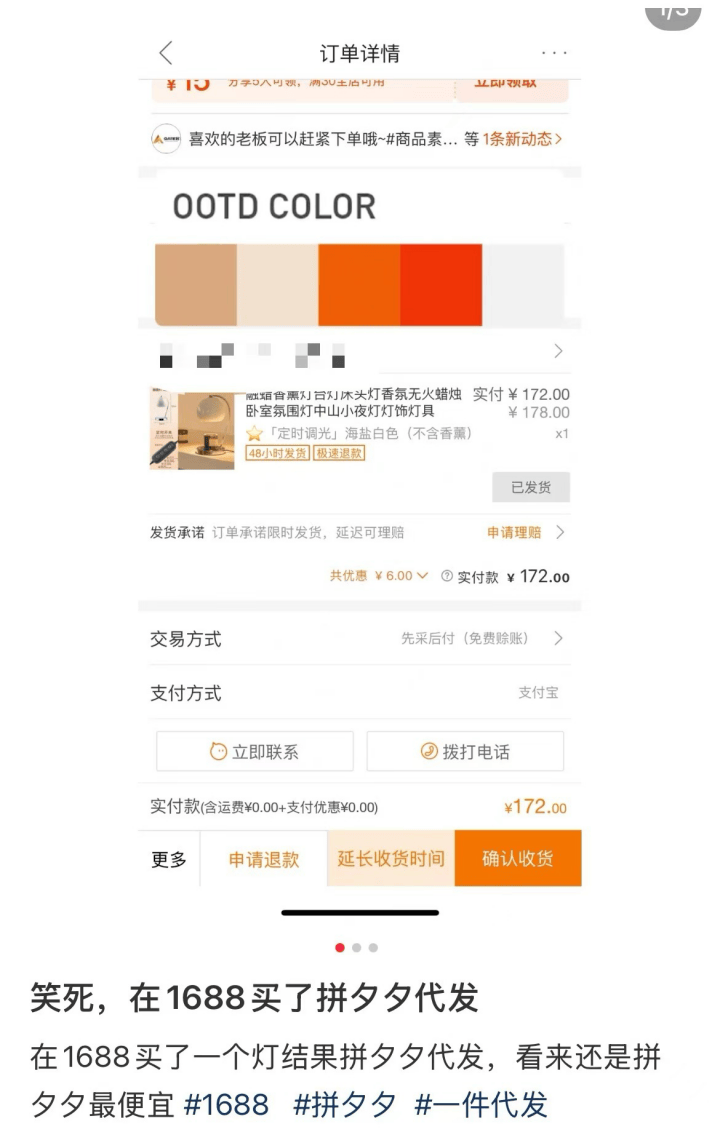Open the #1688 hashtag

pyautogui.click(x=227, y=1105)
